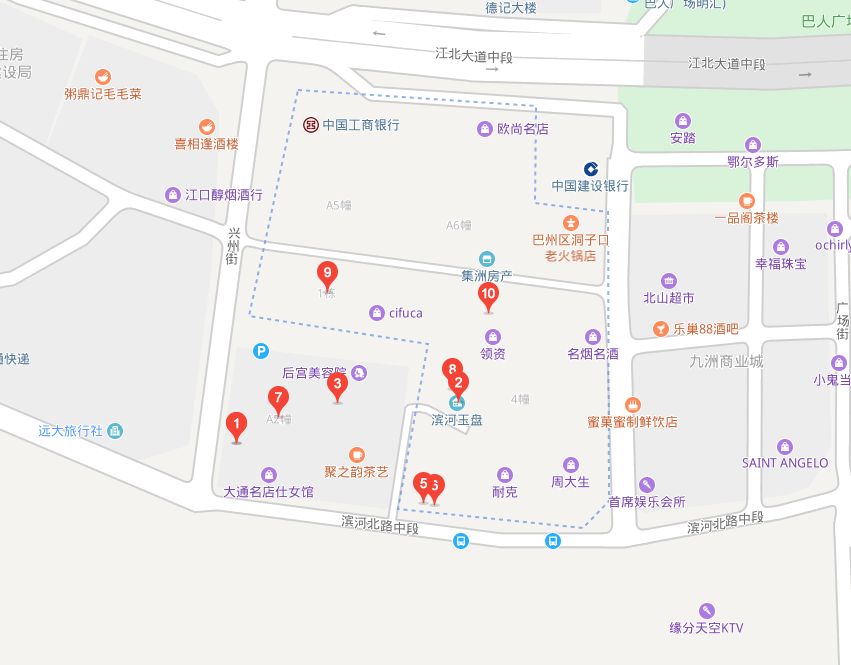Tap the red marker numbered 5
Screen dimensions: 851x665
[x=422, y=485]
